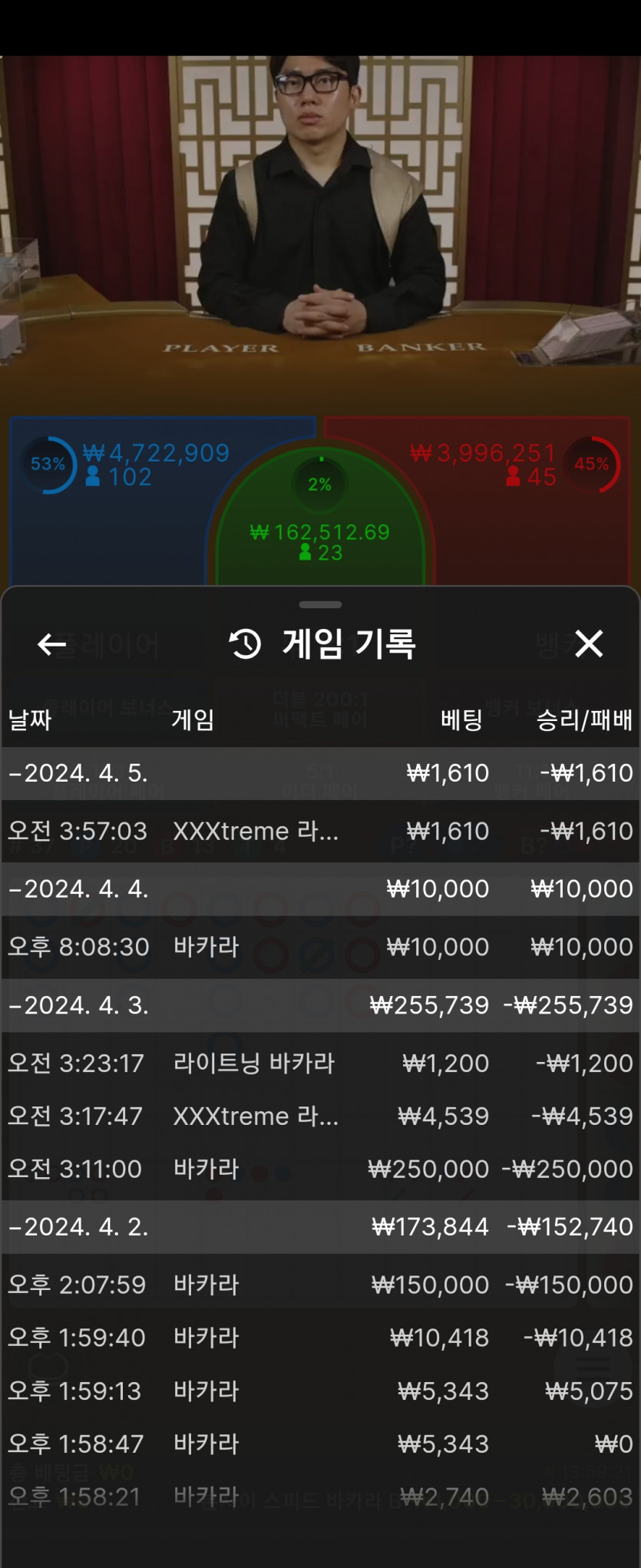Close the 게임 기록 panel
Image resolution: width=641 pixels, height=1568 pixels.
(589, 643)
